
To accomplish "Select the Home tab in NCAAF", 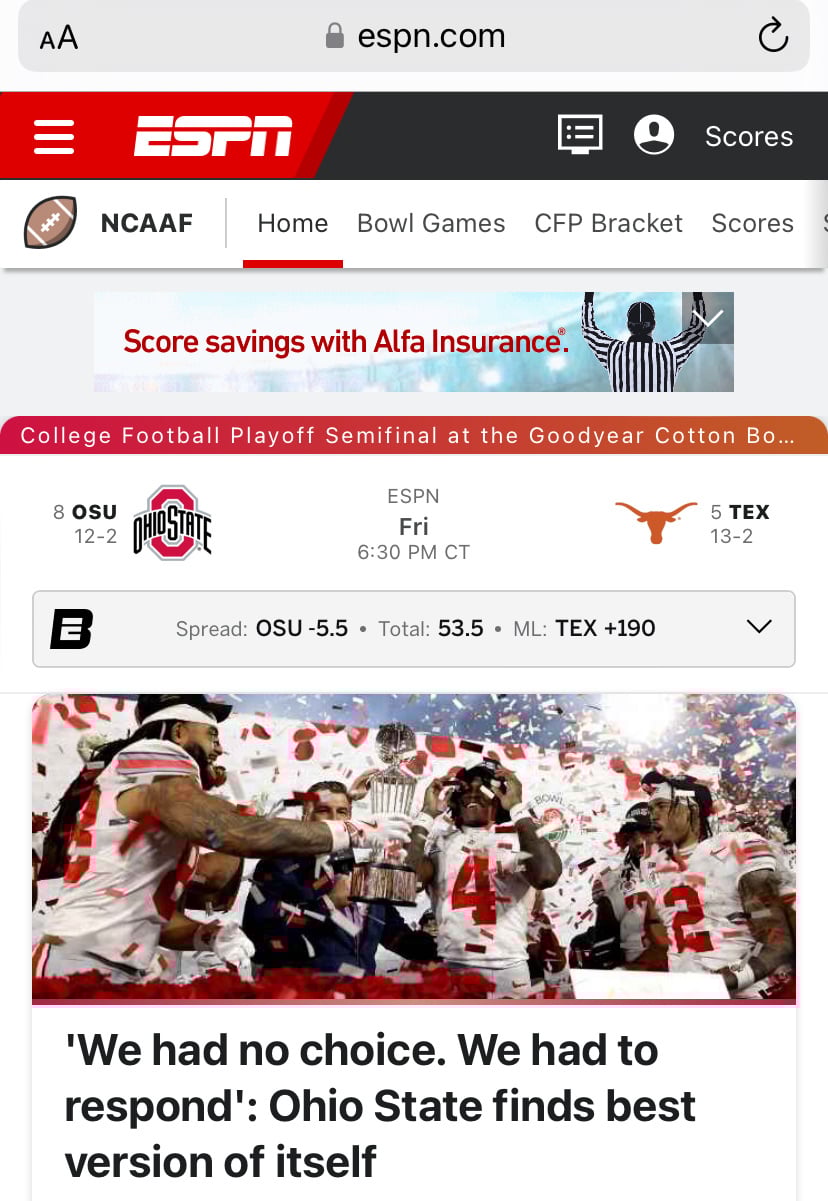I will [x=292, y=223].
